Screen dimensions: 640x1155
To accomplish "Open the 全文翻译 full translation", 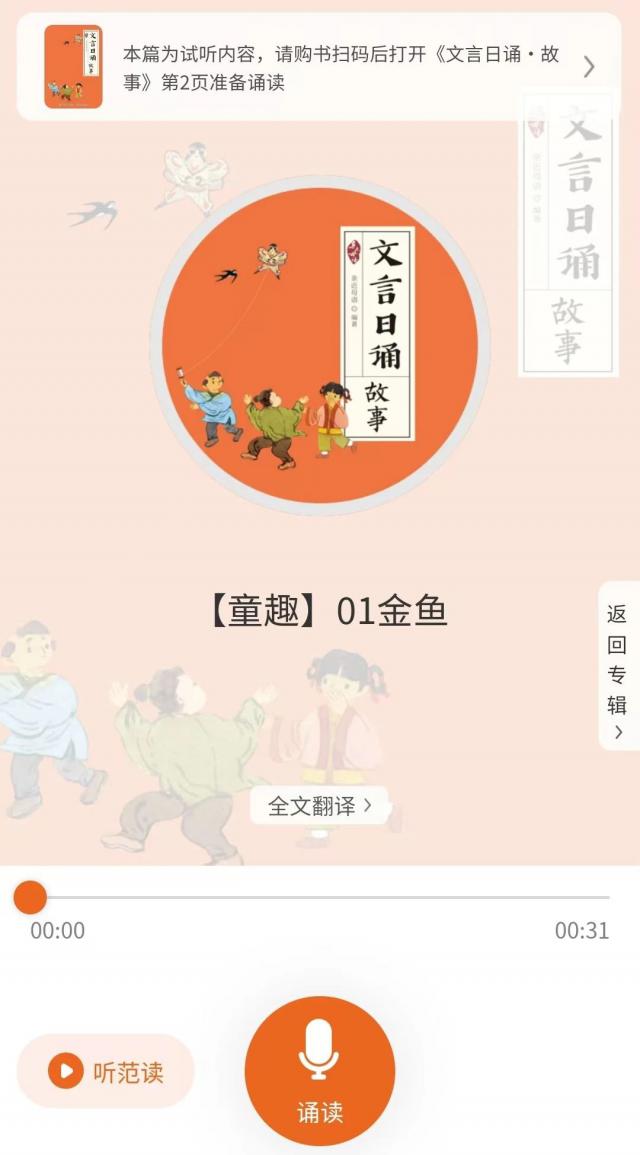I will (x=319, y=806).
